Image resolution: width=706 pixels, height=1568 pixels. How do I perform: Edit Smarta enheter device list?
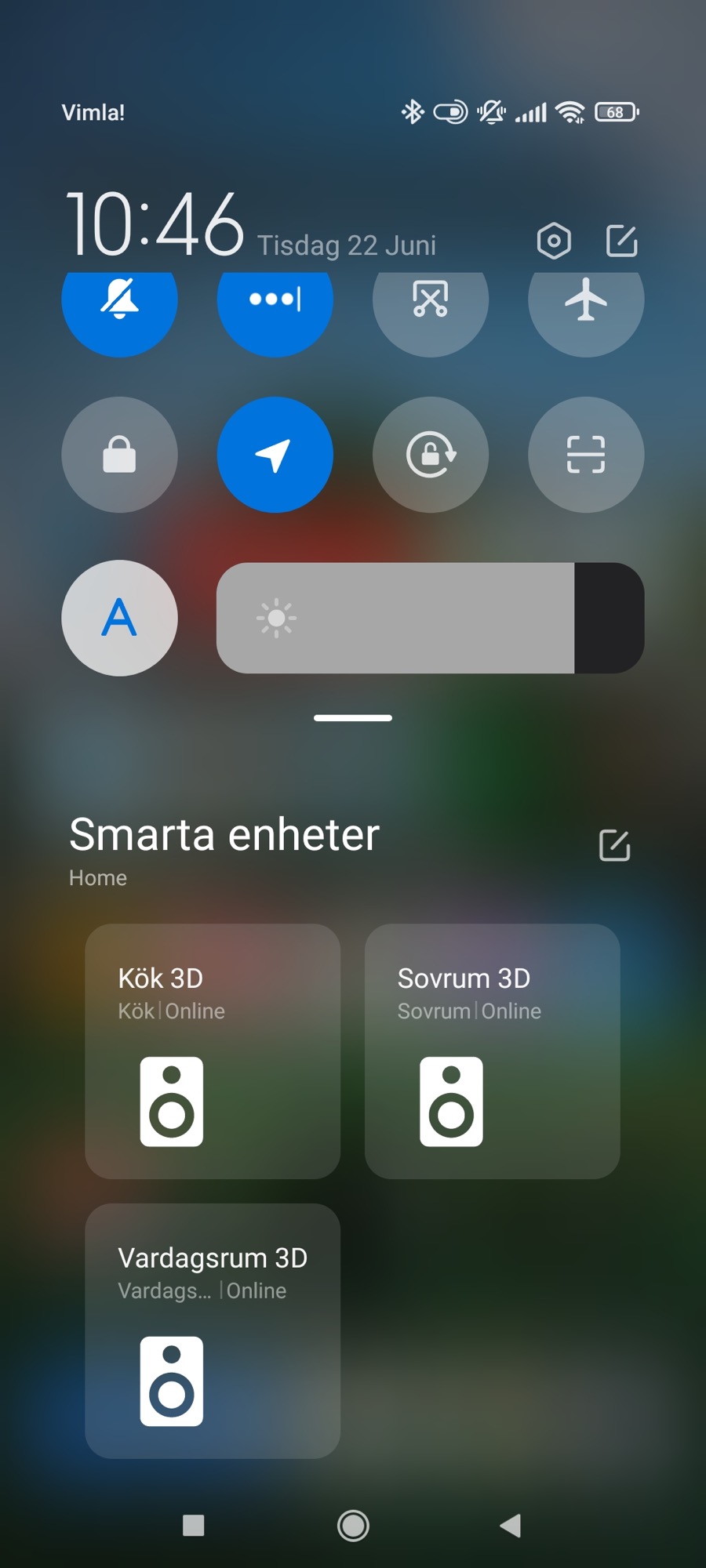click(x=614, y=845)
